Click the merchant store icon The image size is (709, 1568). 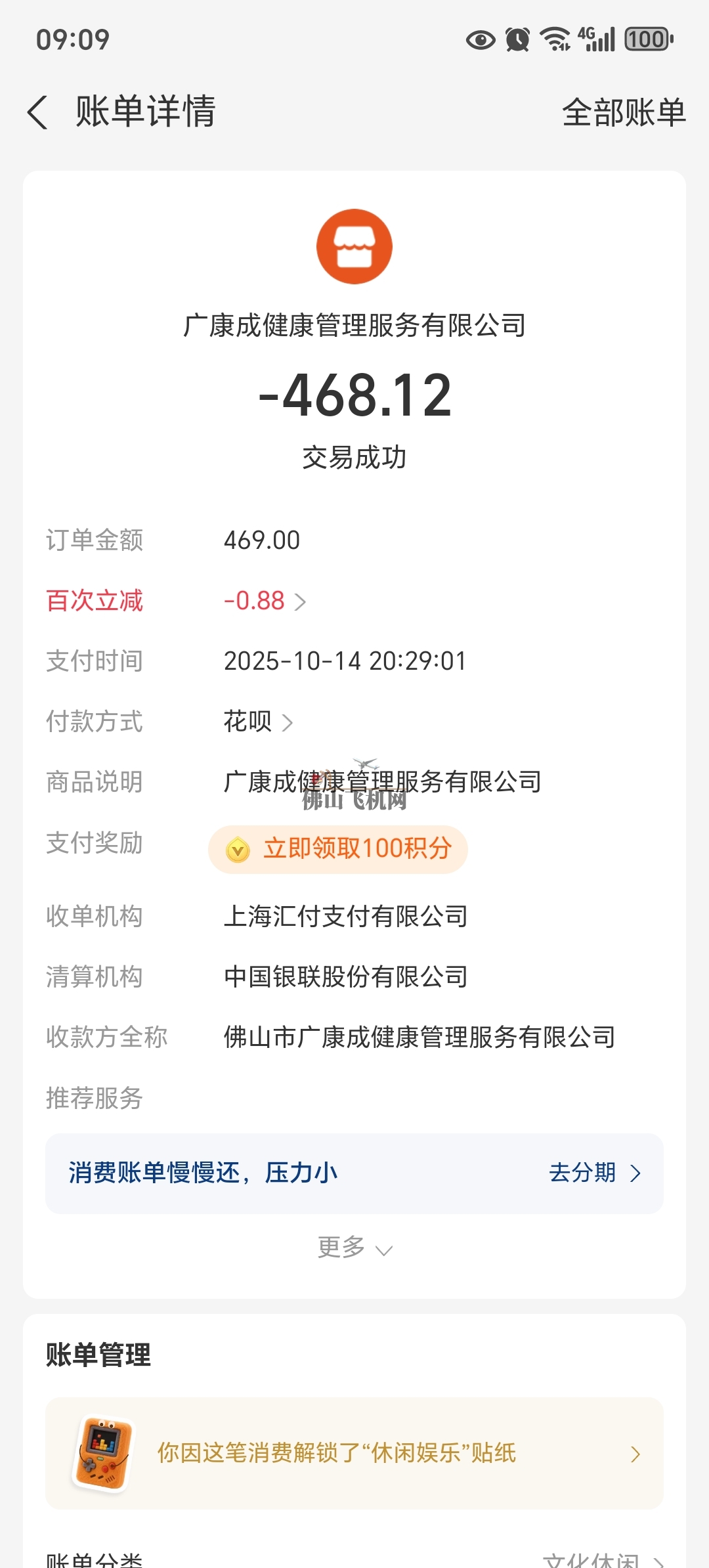[x=354, y=246]
